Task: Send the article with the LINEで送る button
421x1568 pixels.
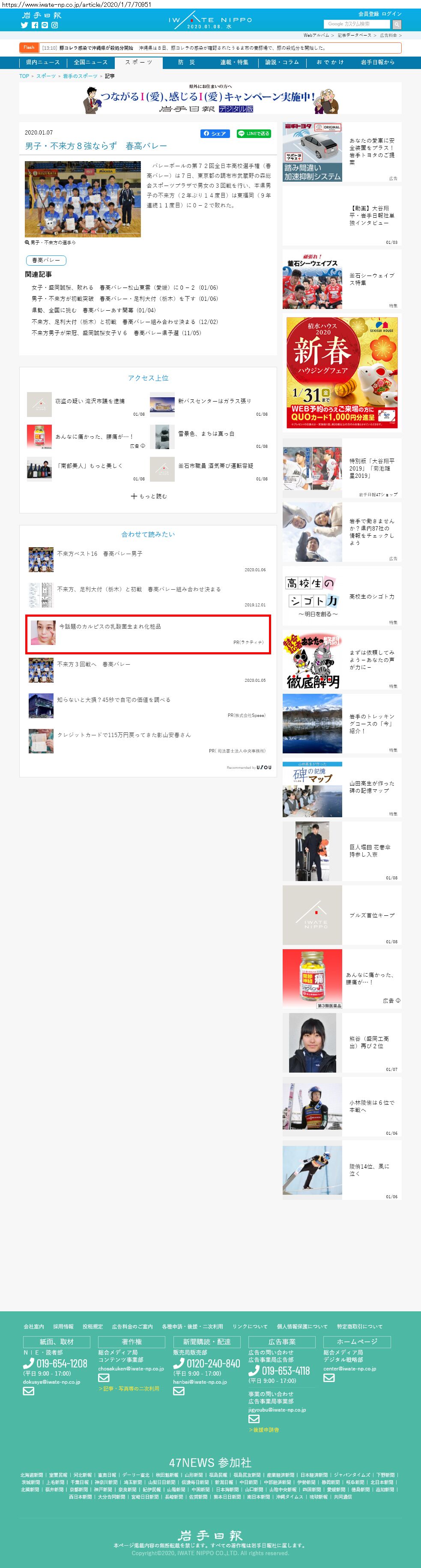Action: (x=254, y=133)
